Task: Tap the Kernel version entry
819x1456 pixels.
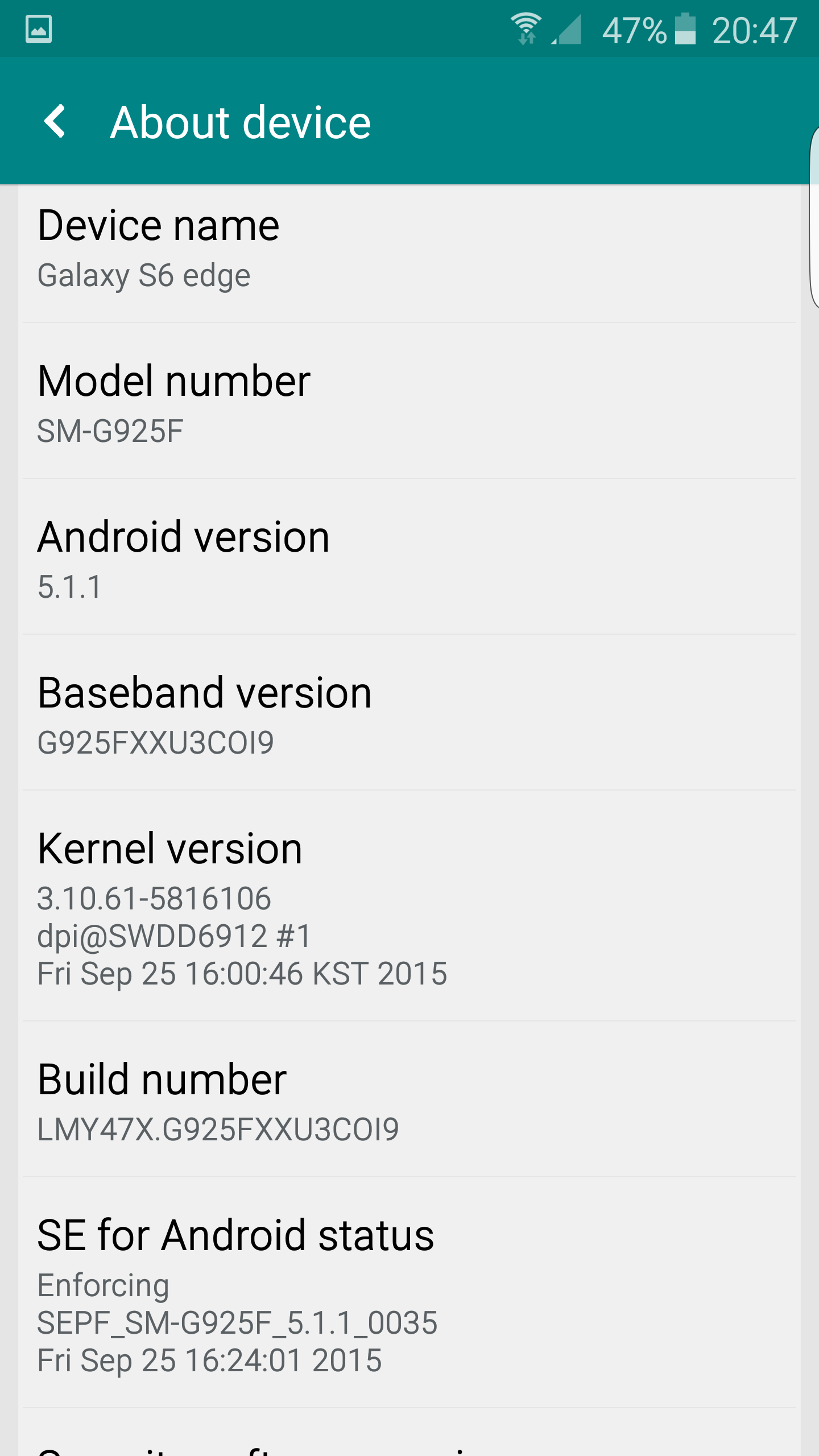Action: tap(408, 907)
